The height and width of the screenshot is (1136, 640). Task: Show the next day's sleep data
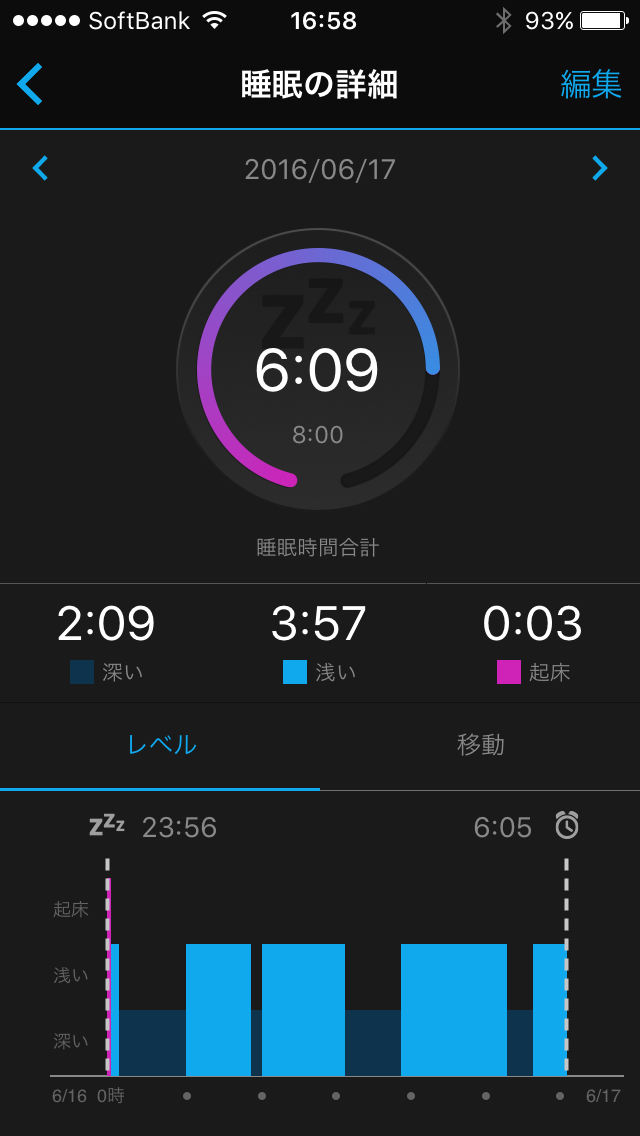click(x=599, y=168)
